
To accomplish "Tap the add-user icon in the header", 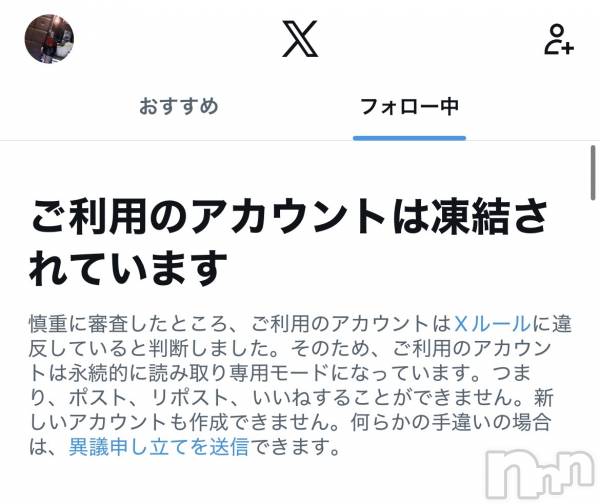I will tap(558, 39).
